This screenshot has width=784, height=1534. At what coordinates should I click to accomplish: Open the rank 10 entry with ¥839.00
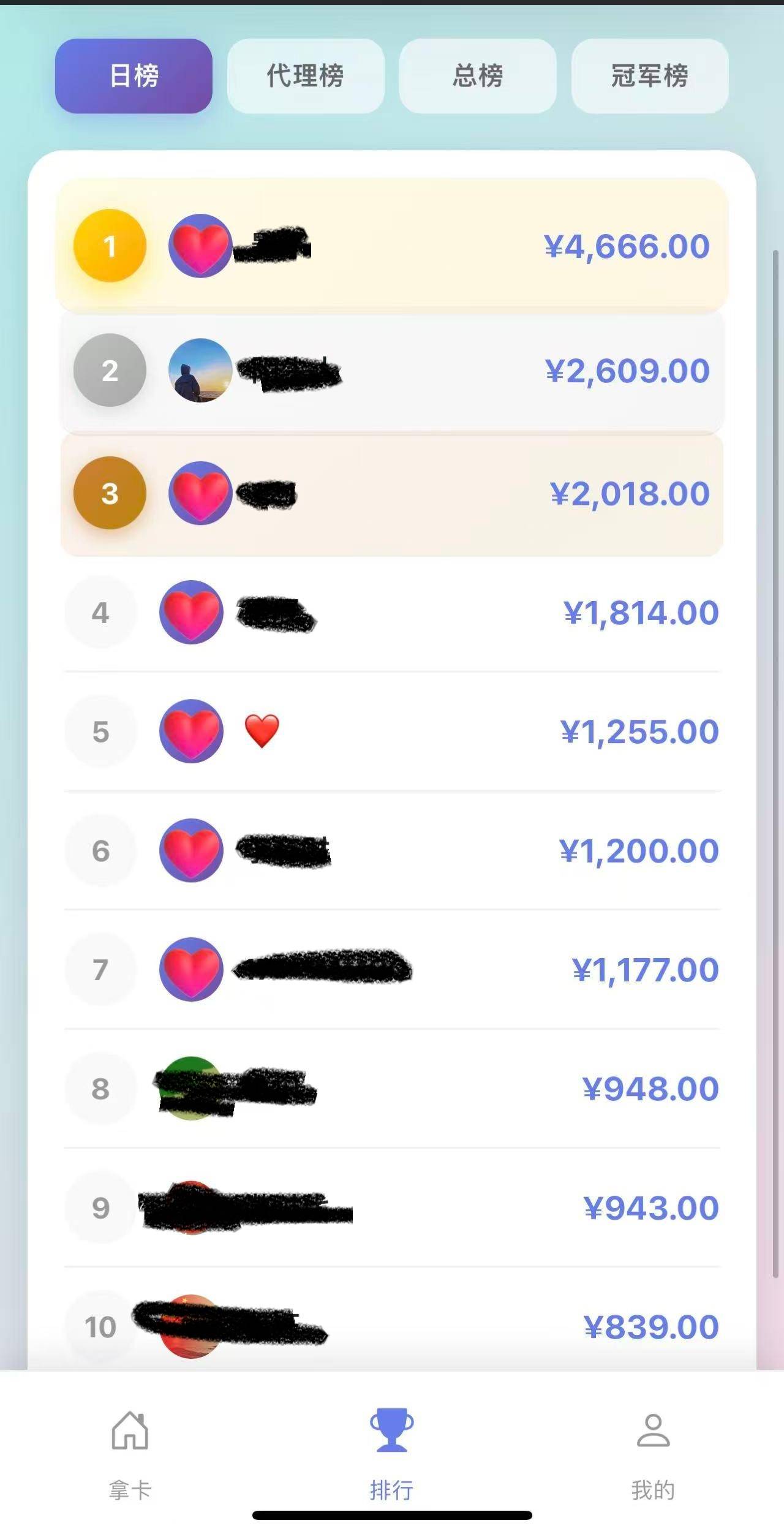392,1327
